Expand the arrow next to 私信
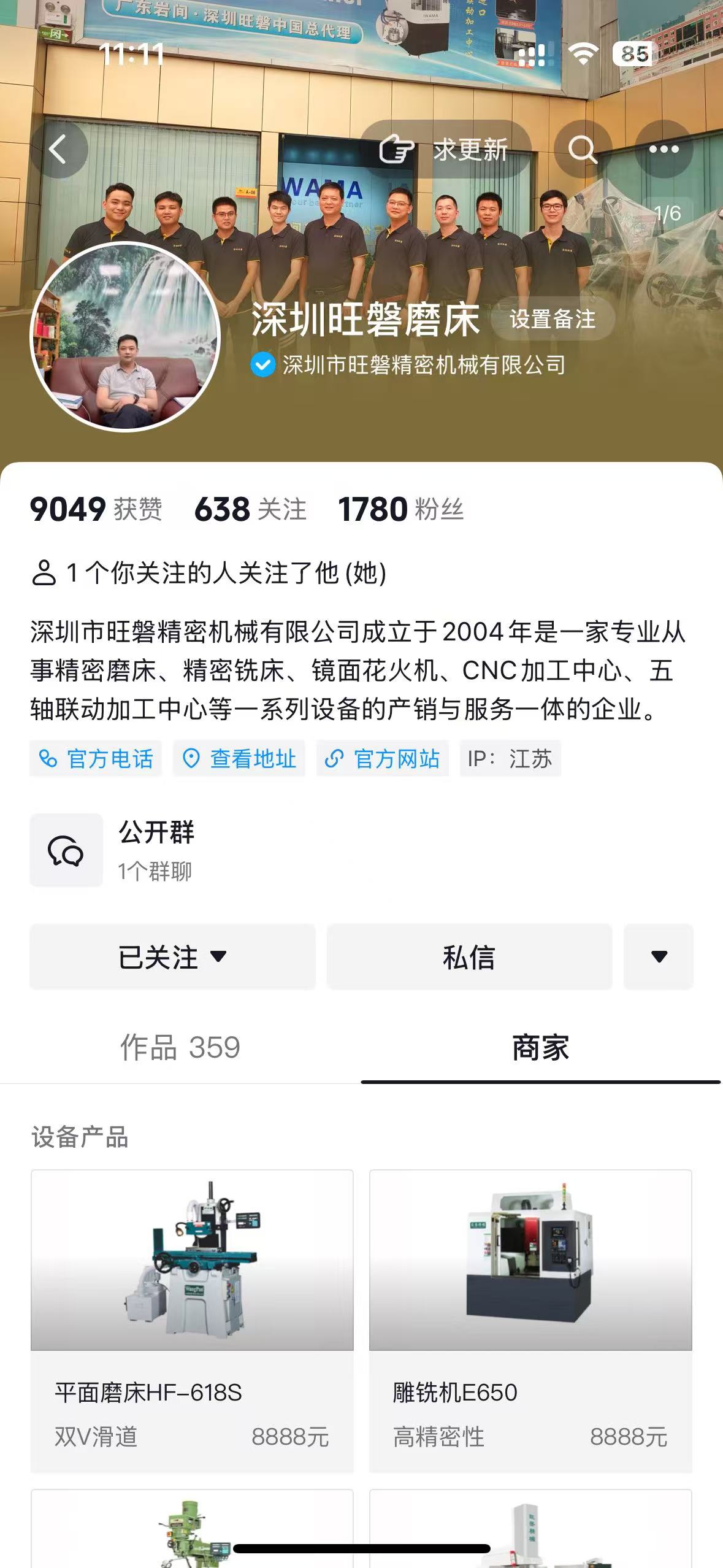723x1568 pixels. pyautogui.click(x=659, y=957)
